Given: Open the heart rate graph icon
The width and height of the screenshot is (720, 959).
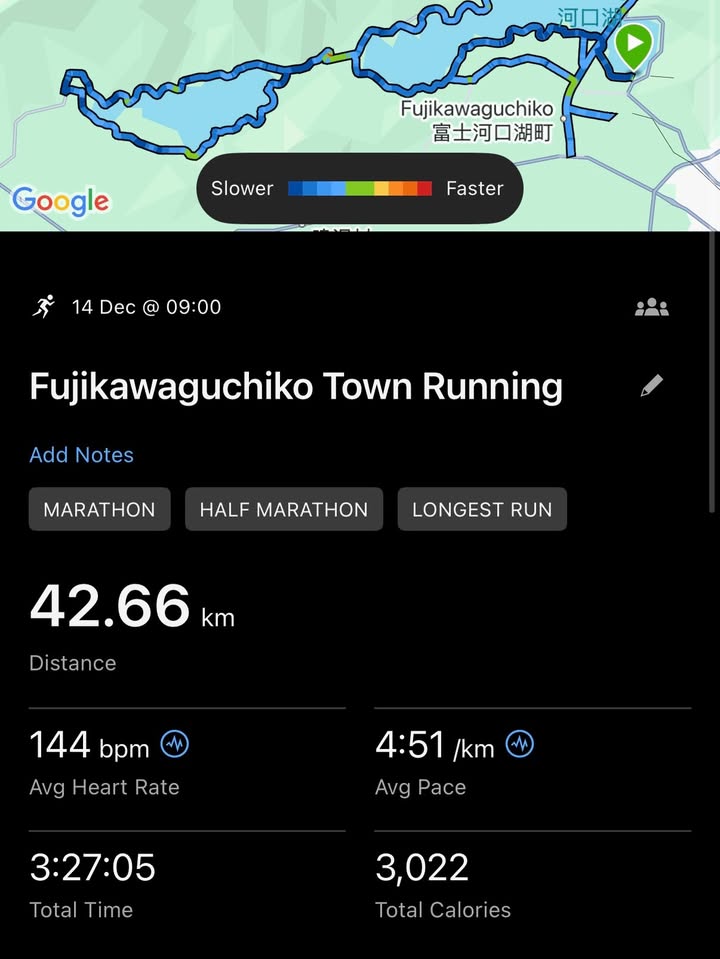Looking at the screenshot, I should (174, 744).
